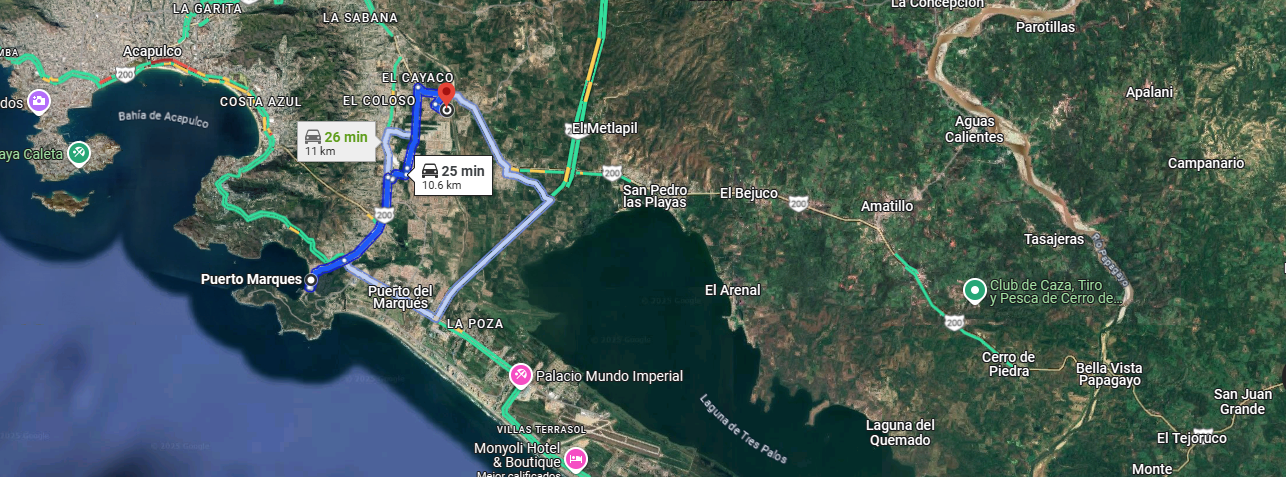Screen dimensions: 1286x477
Task: Select the 25 min route label
Action: 452,175
